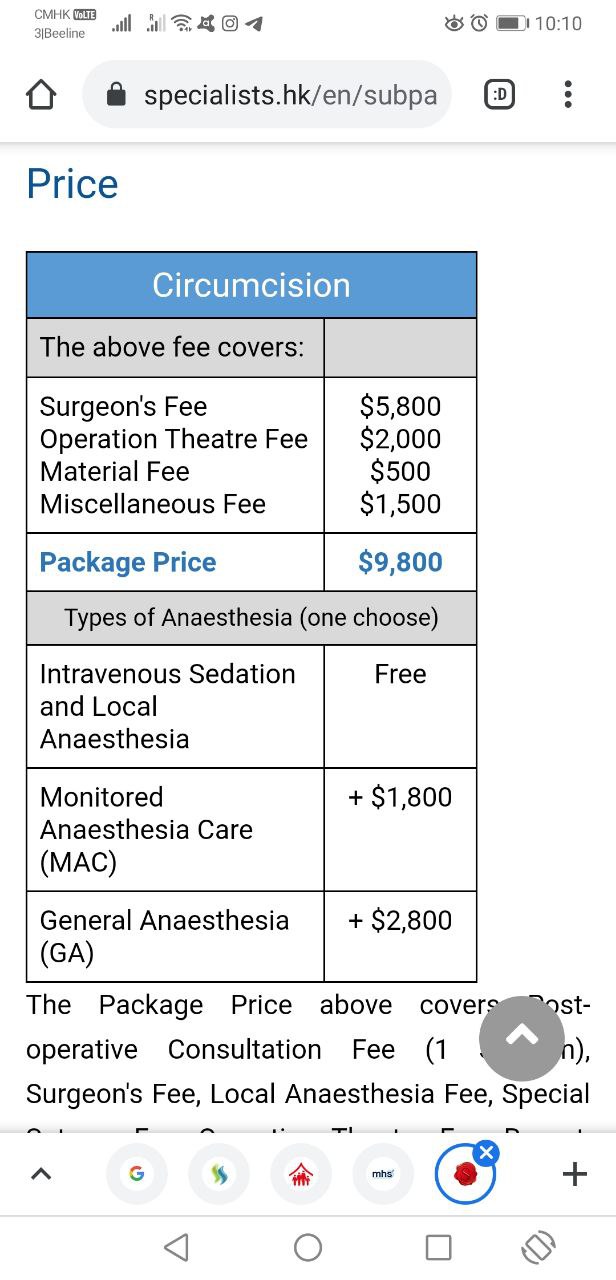Go back using the system navigation
This screenshot has height=1280, width=616.
click(176, 1247)
